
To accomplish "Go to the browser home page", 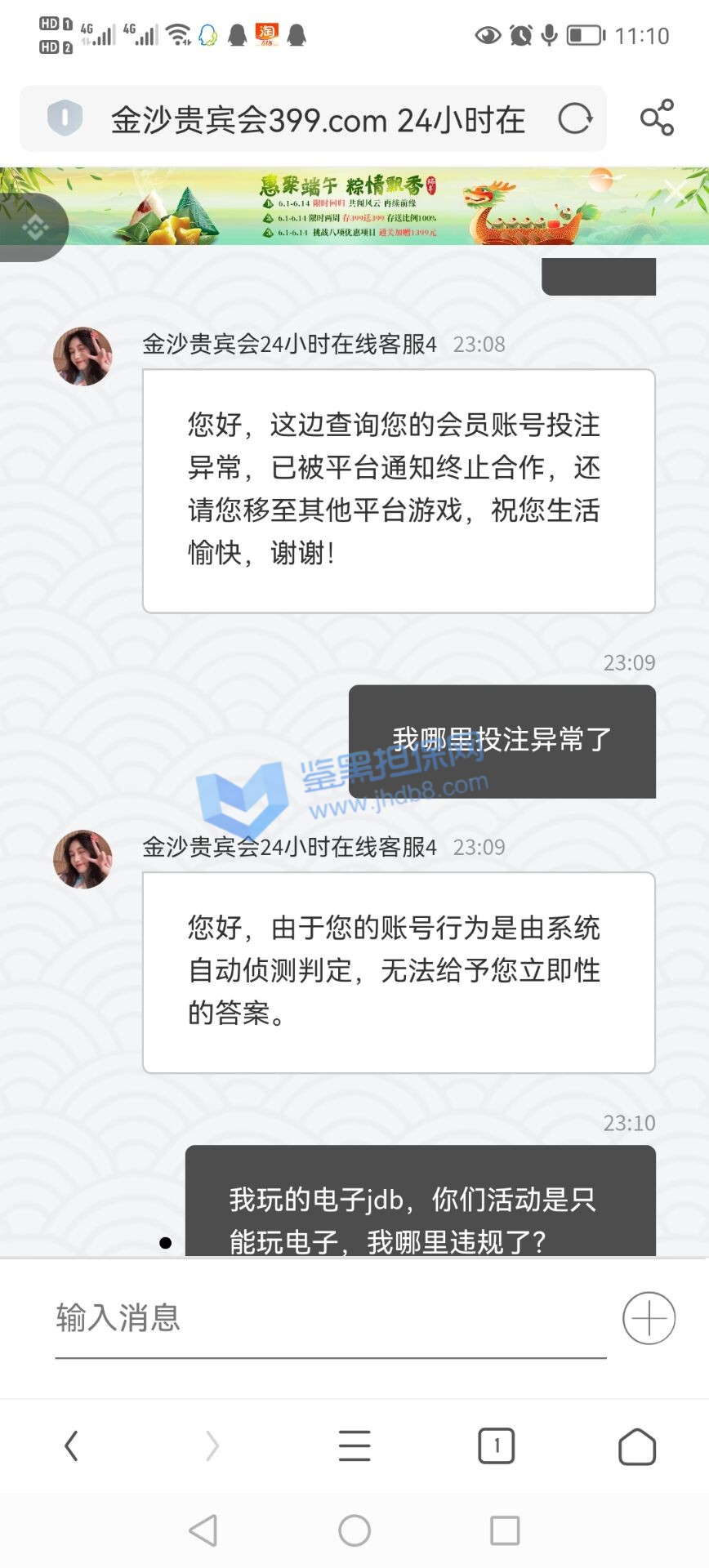I will pyautogui.click(x=637, y=1446).
